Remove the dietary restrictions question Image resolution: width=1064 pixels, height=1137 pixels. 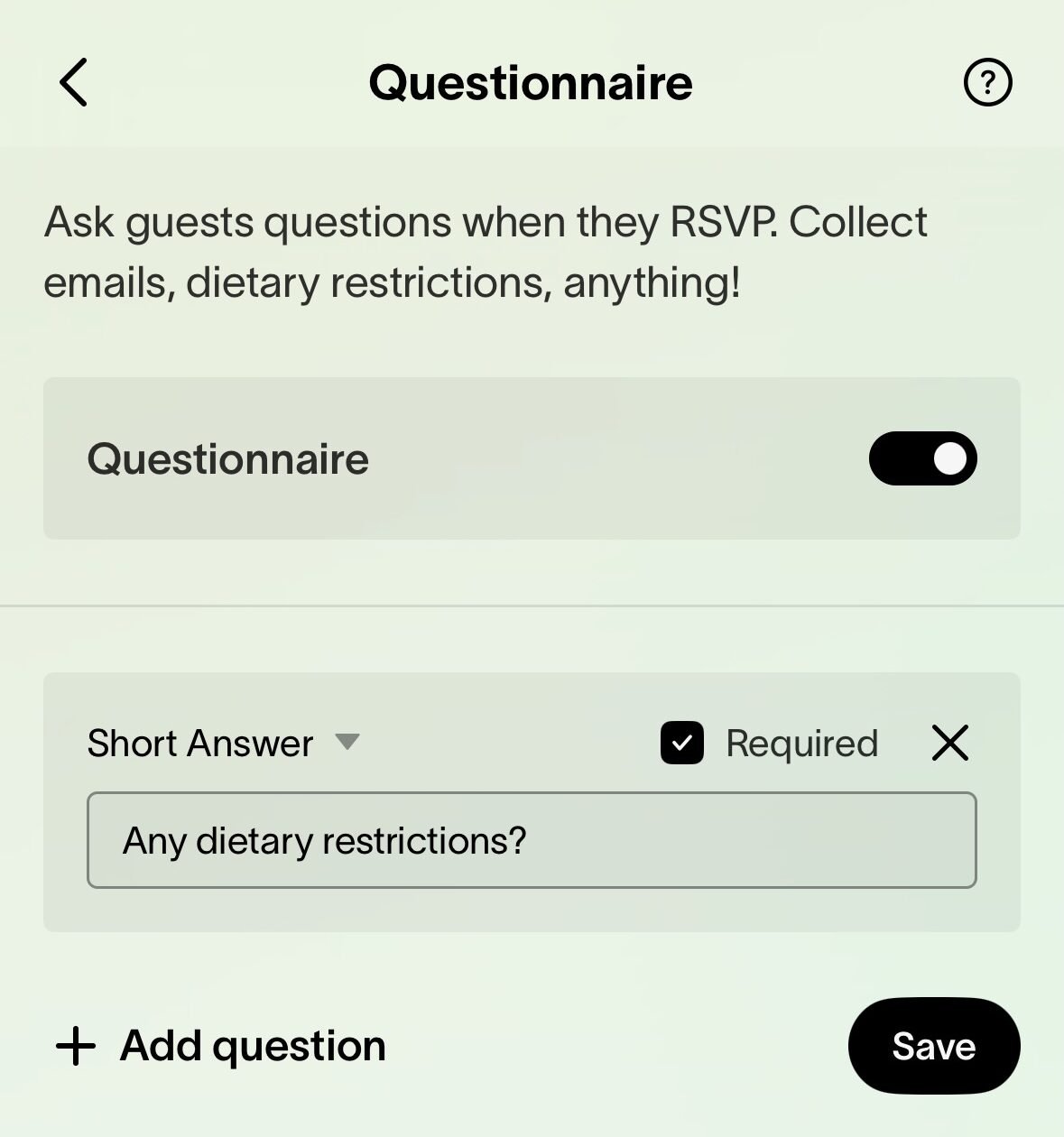tap(949, 743)
